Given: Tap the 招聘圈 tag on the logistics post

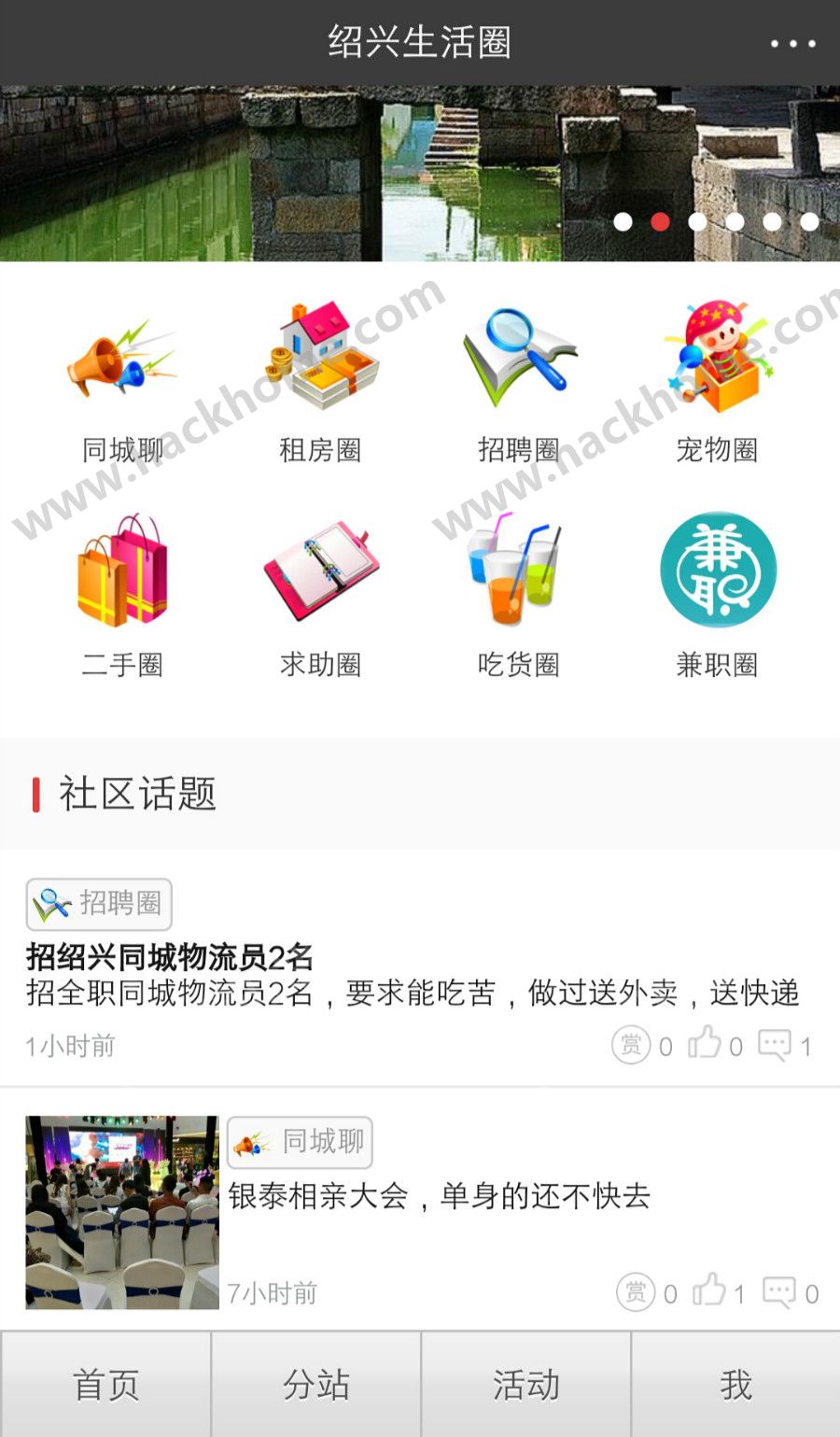Looking at the screenshot, I should point(99,904).
